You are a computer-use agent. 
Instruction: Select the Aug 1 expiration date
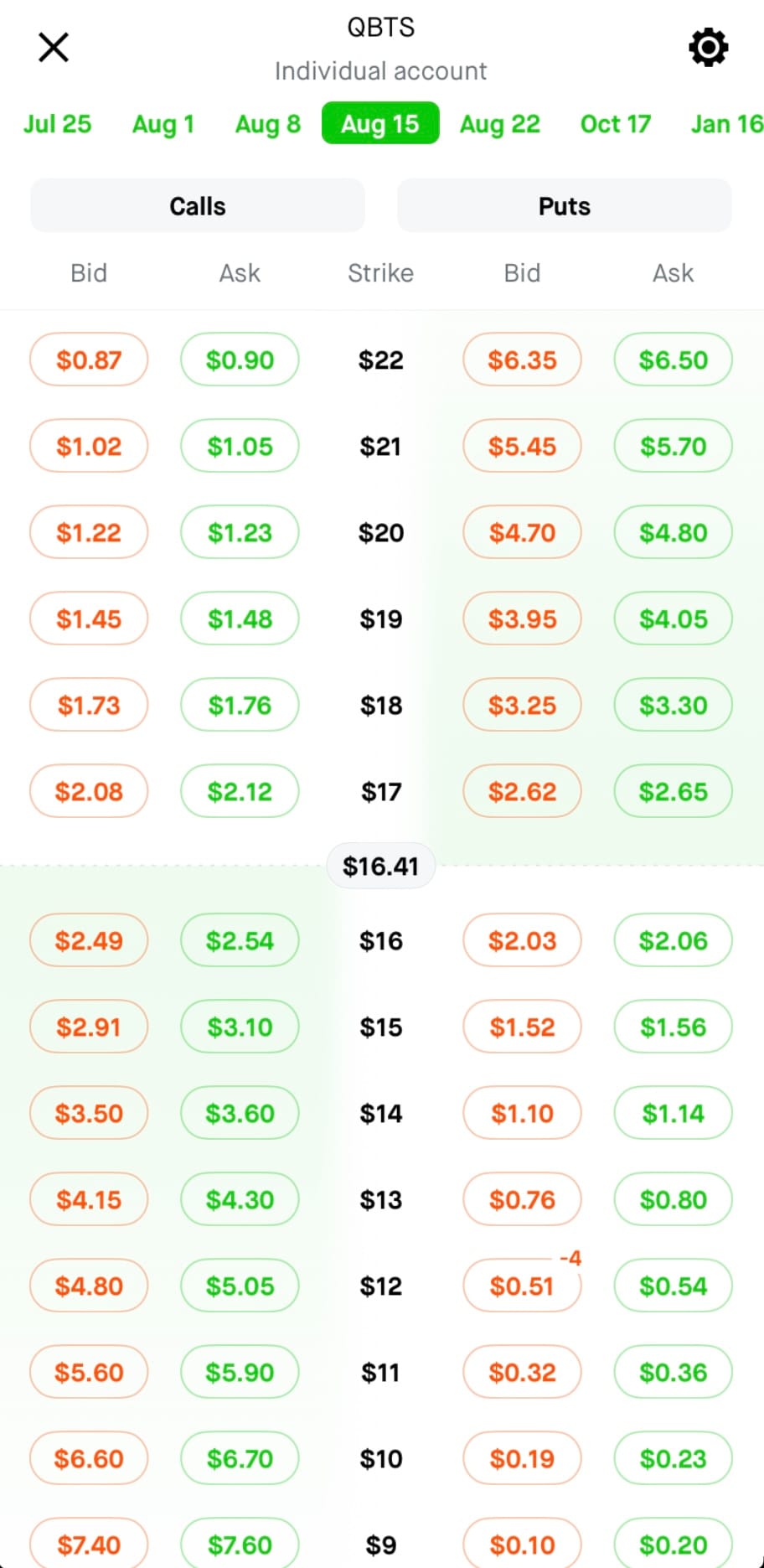coord(163,124)
